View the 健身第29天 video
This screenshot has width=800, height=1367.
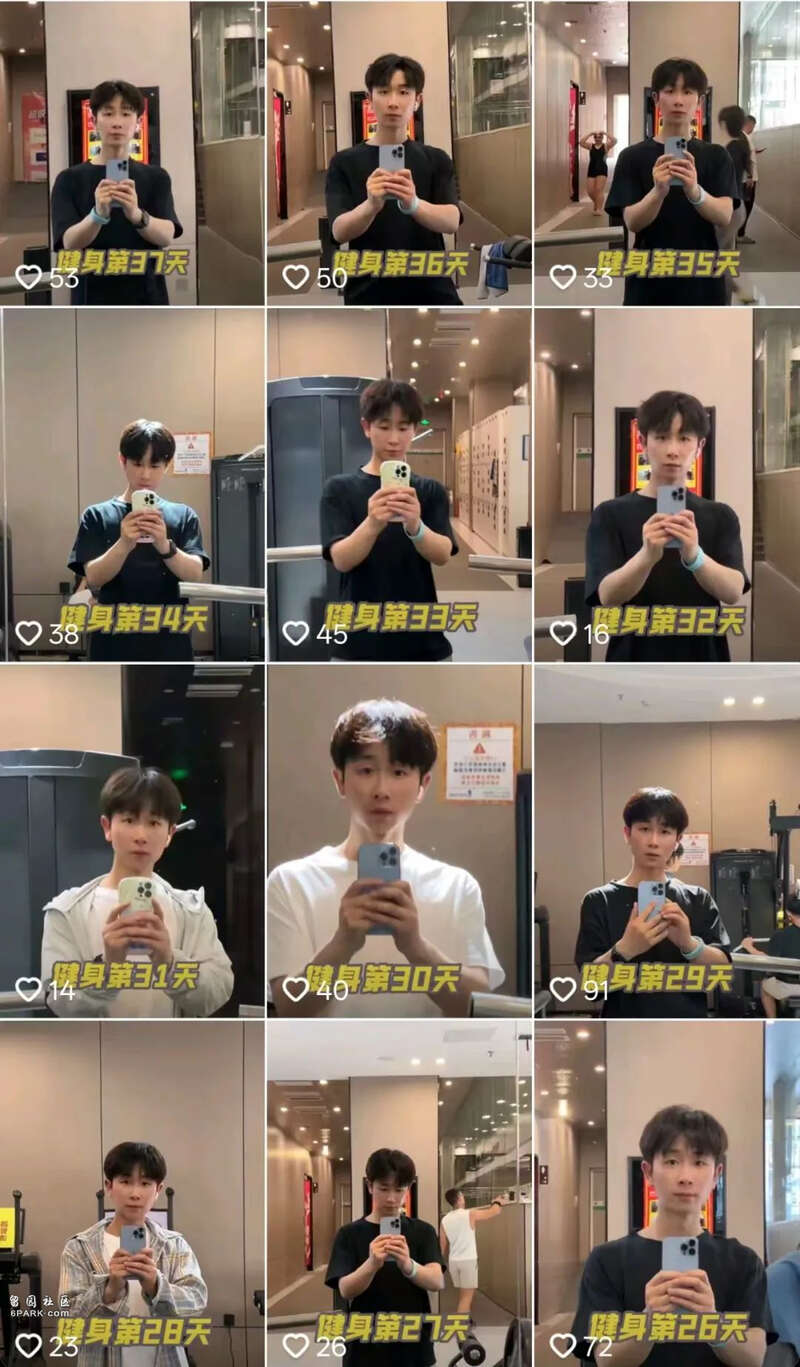point(666,840)
